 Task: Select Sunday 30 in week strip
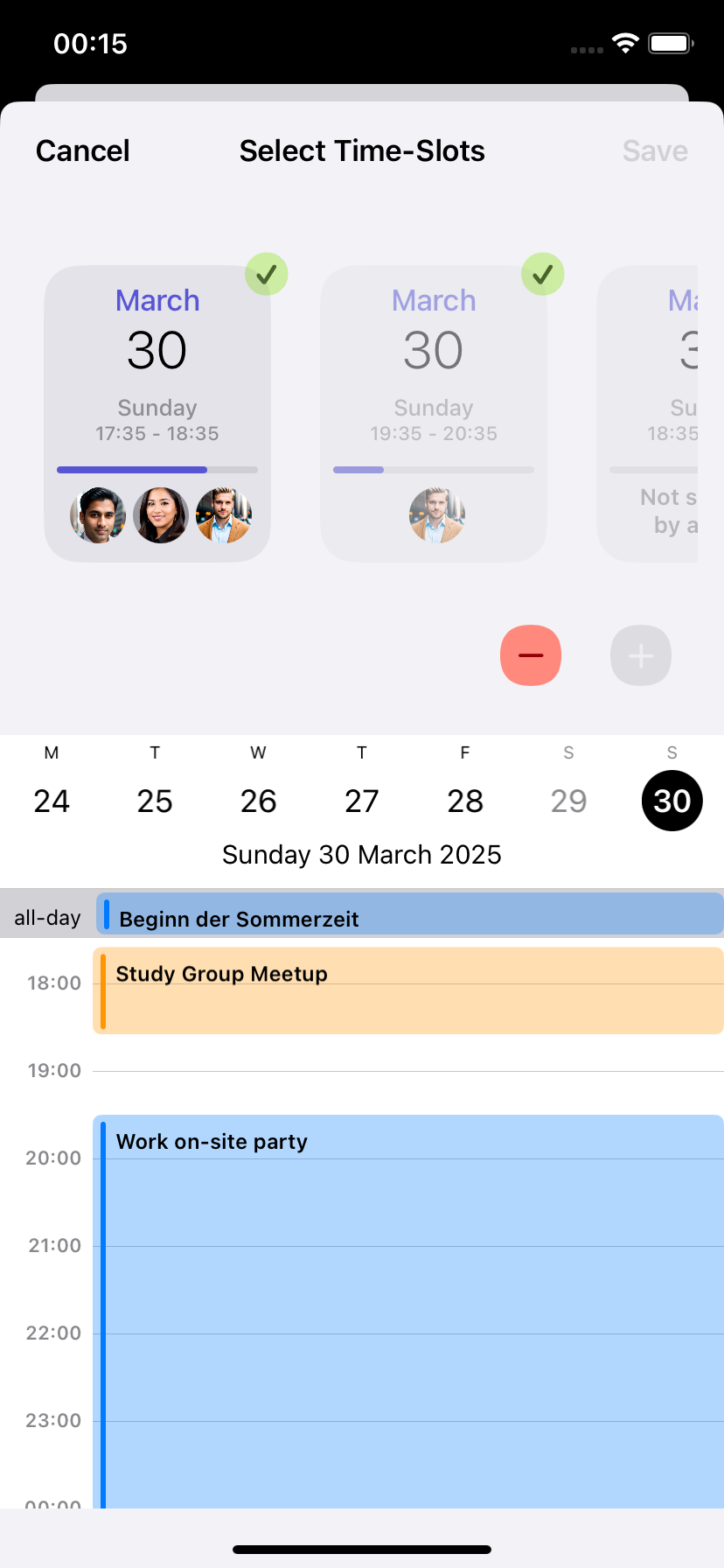point(672,800)
